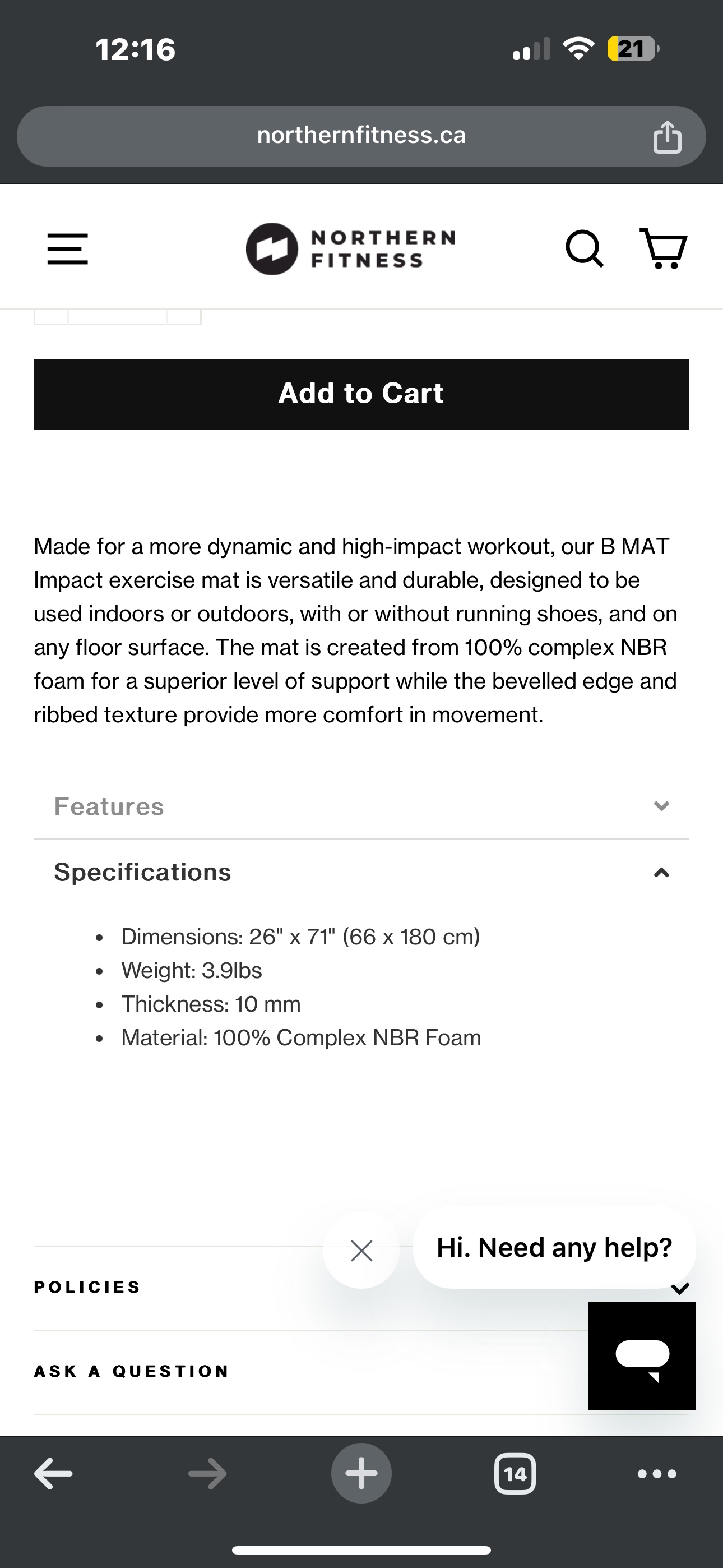Collapse the Specifications section
The width and height of the screenshot is (723, 1568).
coord(361,872)
